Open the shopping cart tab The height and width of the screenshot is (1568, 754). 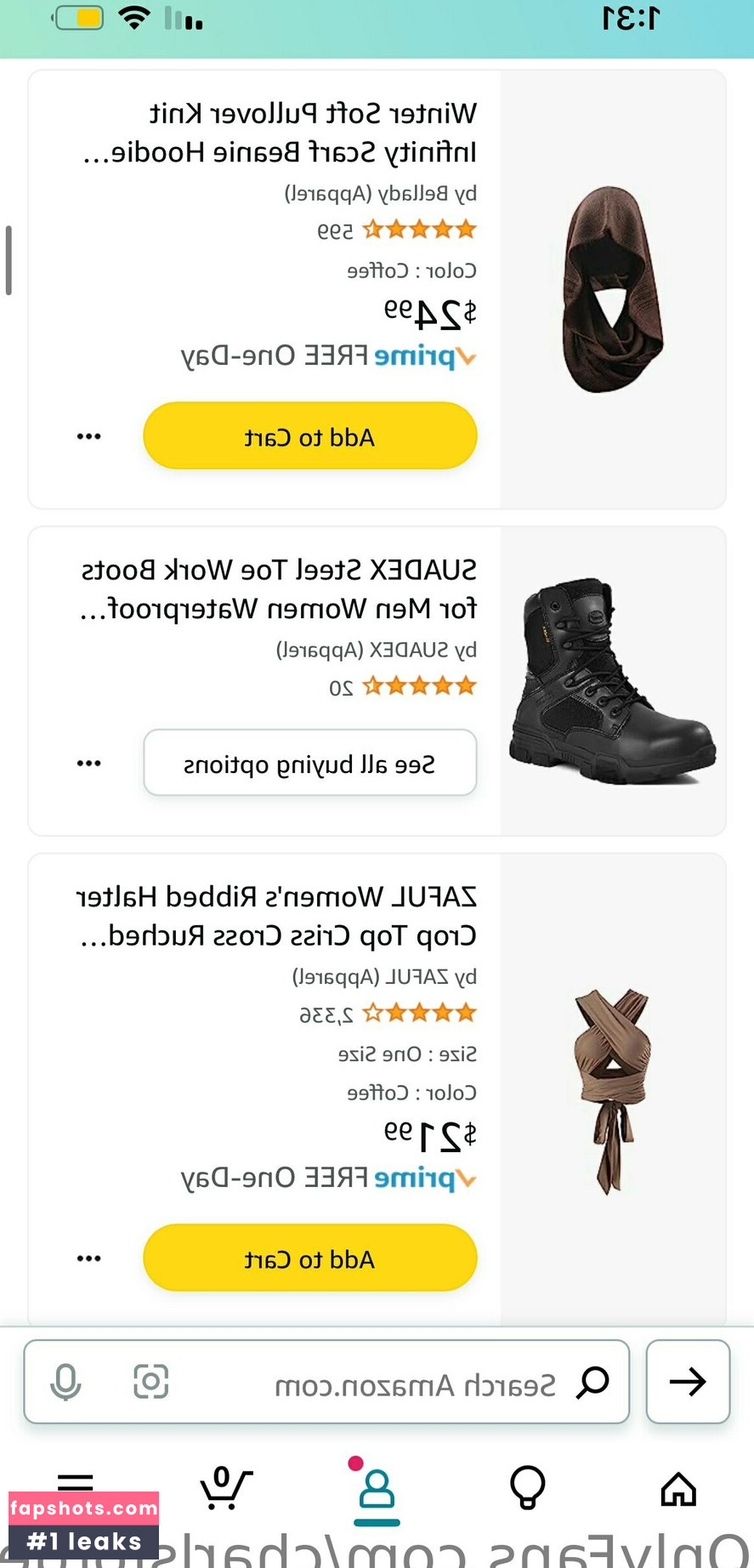pyautogui.click(x=225, y=1489)
